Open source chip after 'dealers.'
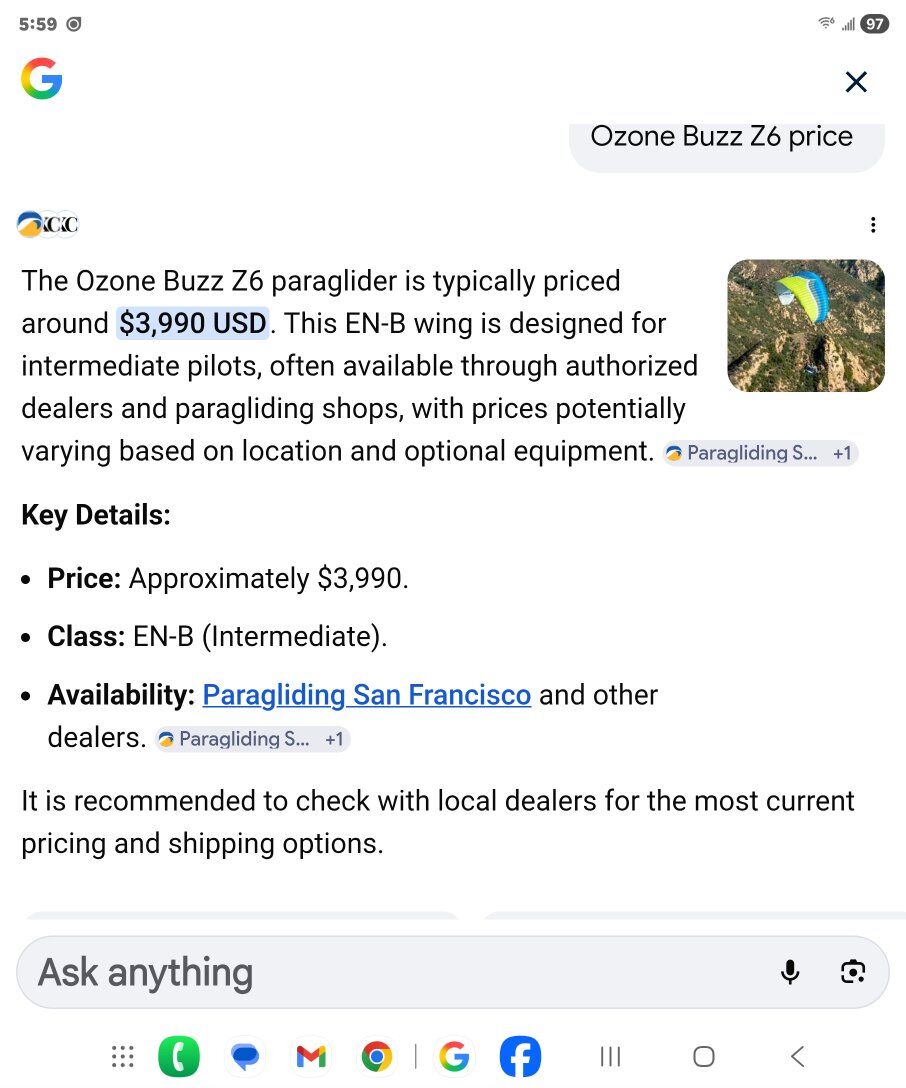This screenshot has height=1088, width=906. pyautogui.click(x=252, y=739)
